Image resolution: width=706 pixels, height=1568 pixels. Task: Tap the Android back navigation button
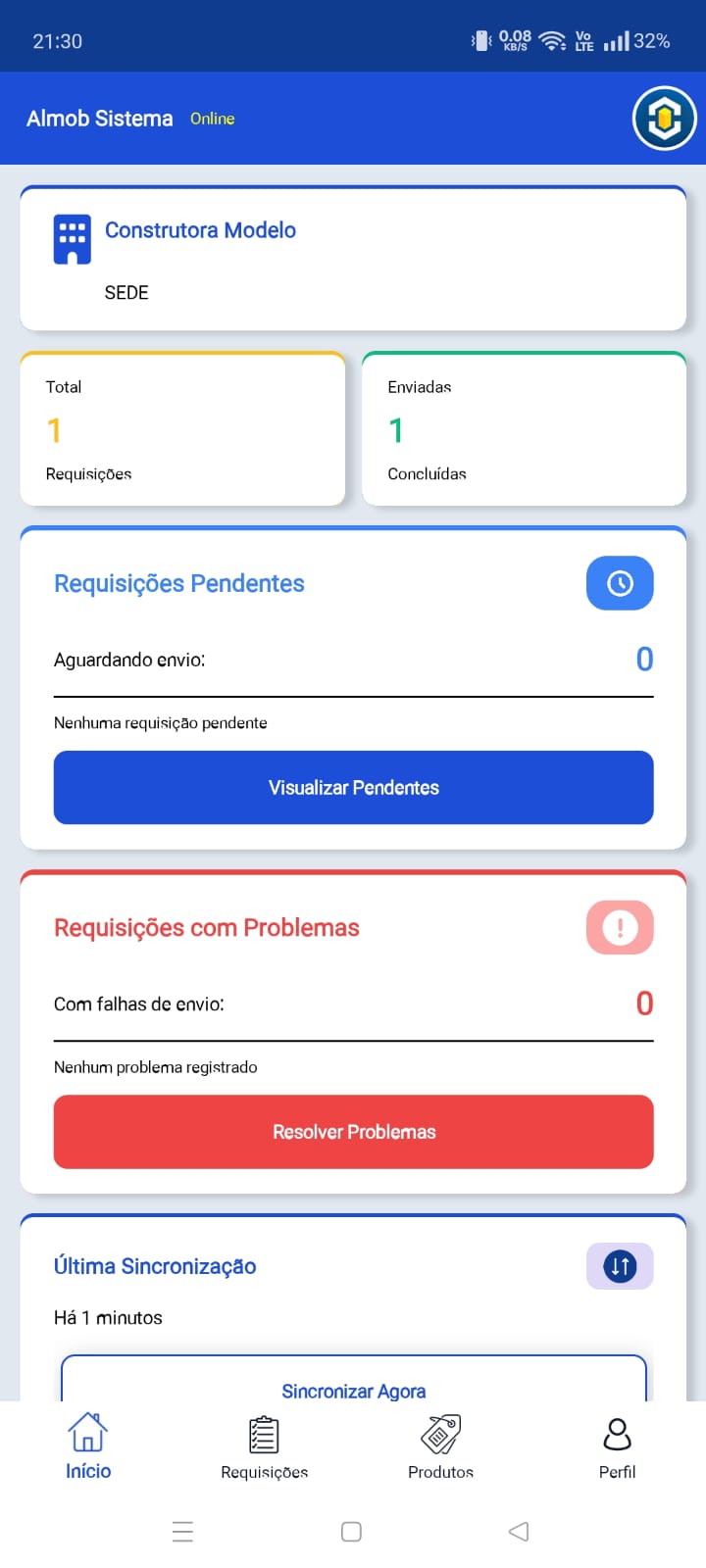[519, 1531]
